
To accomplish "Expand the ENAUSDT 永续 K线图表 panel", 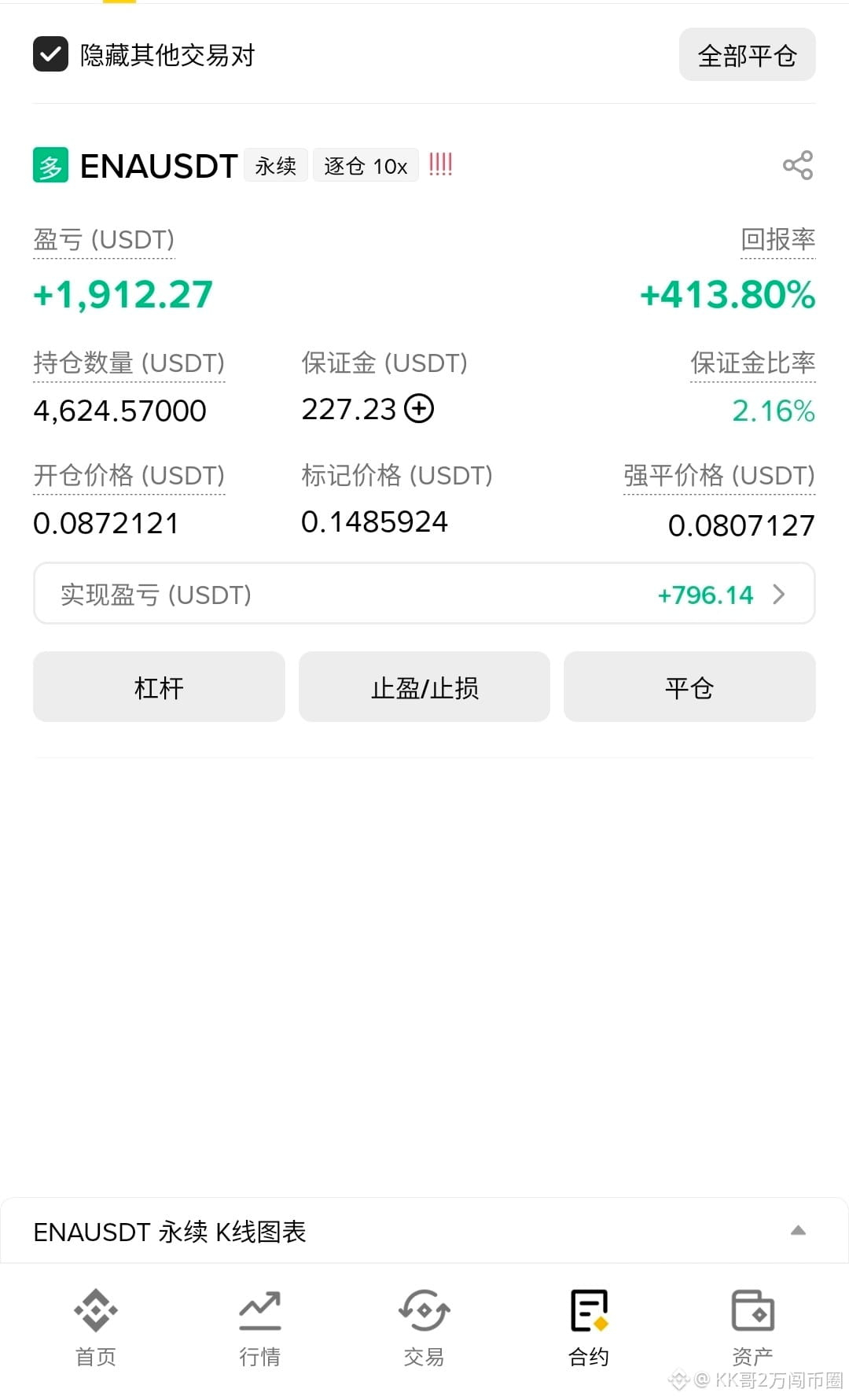I will pos(798,1231).
